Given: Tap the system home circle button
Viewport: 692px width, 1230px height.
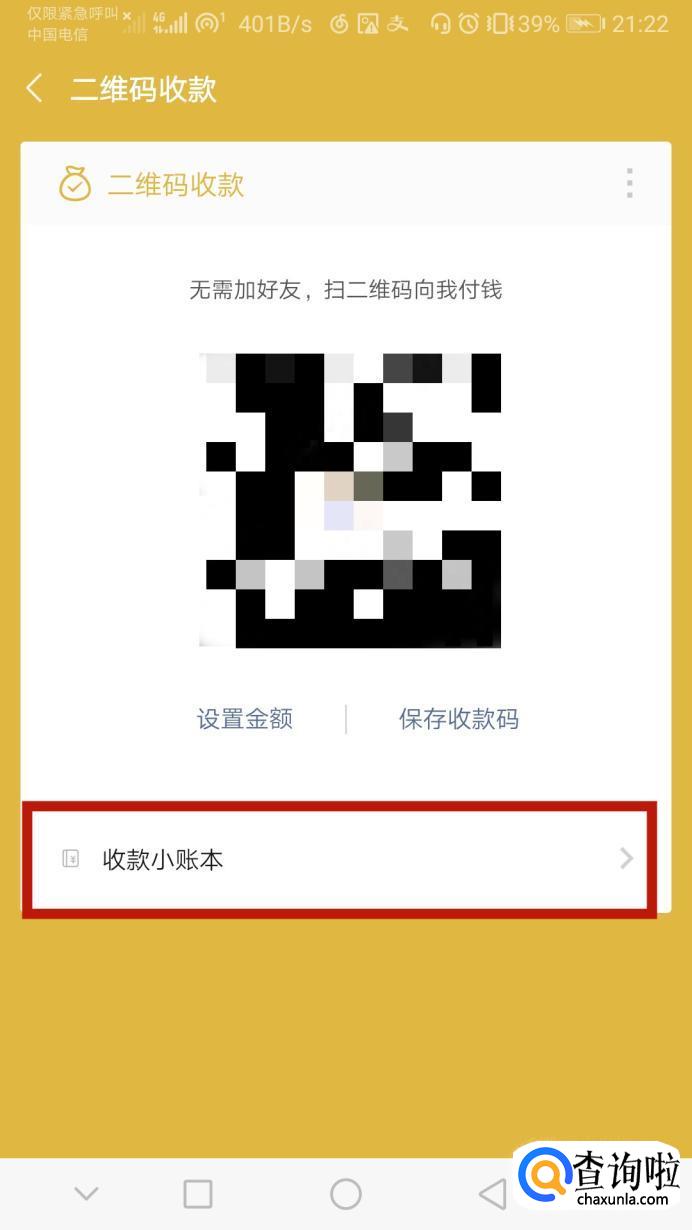Looking at the screenshot, I should pos(345,1193).
